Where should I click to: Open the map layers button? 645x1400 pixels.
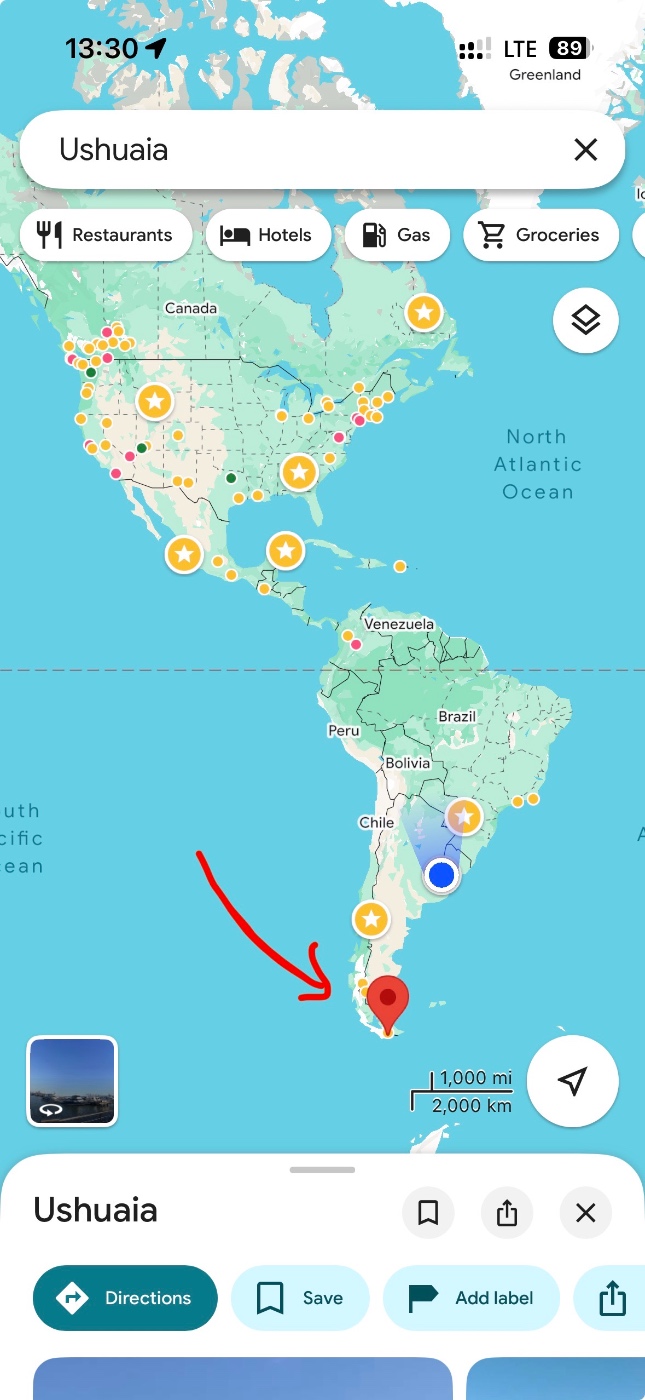585,320
